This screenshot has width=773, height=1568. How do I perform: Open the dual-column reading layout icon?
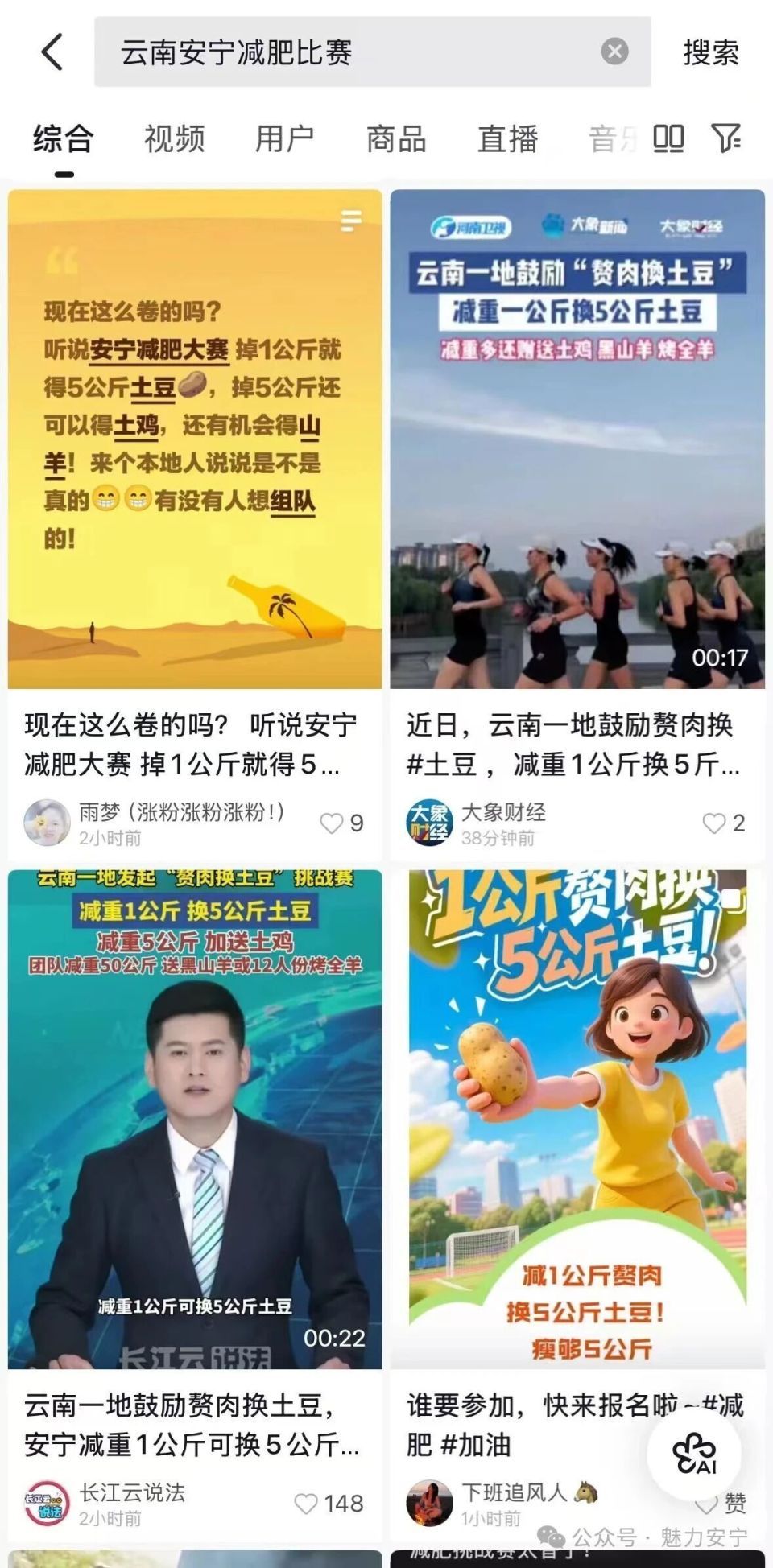(x=670, y=138)
